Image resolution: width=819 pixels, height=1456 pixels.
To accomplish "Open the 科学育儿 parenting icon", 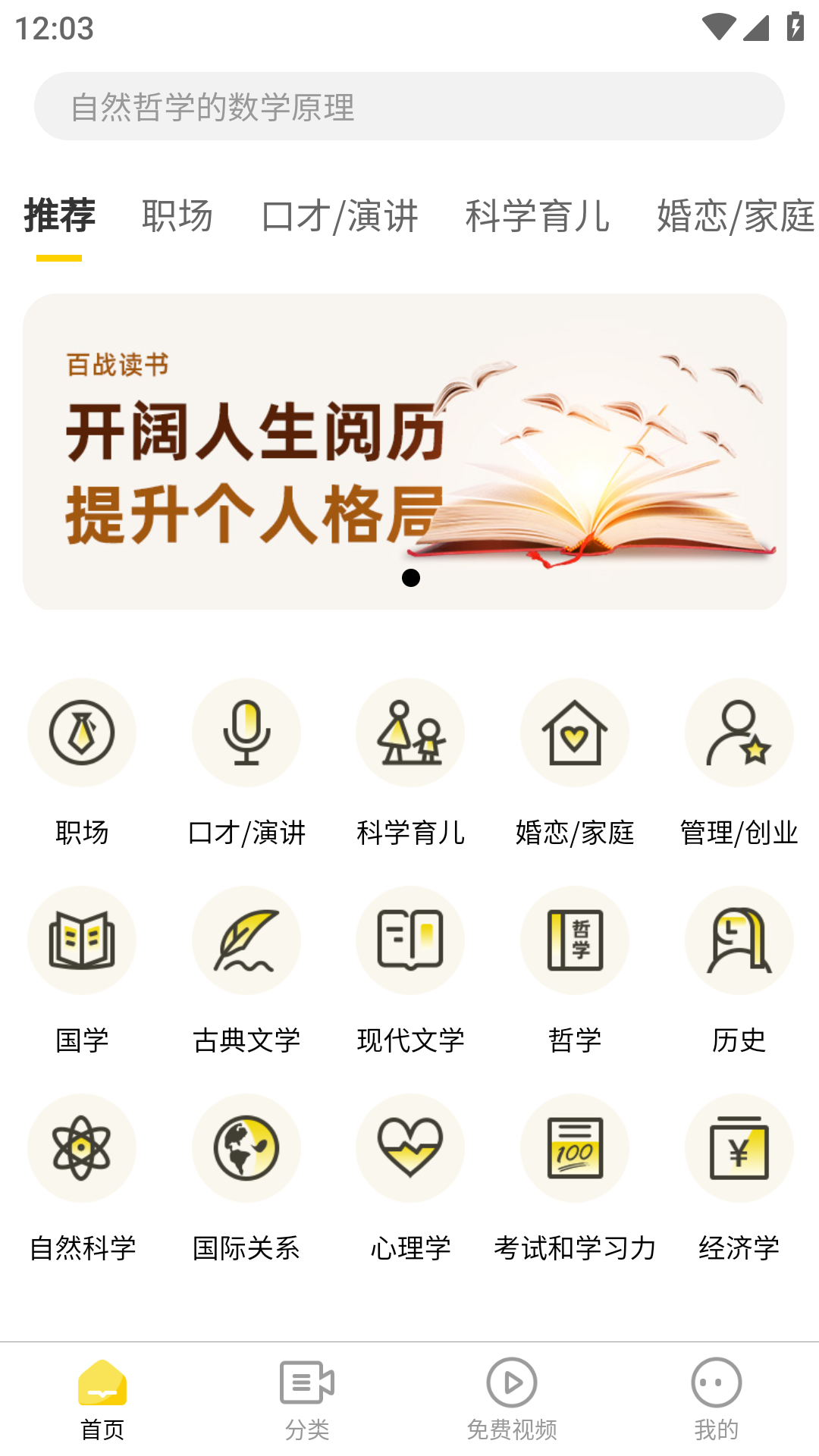I will (x=410, y=732).
